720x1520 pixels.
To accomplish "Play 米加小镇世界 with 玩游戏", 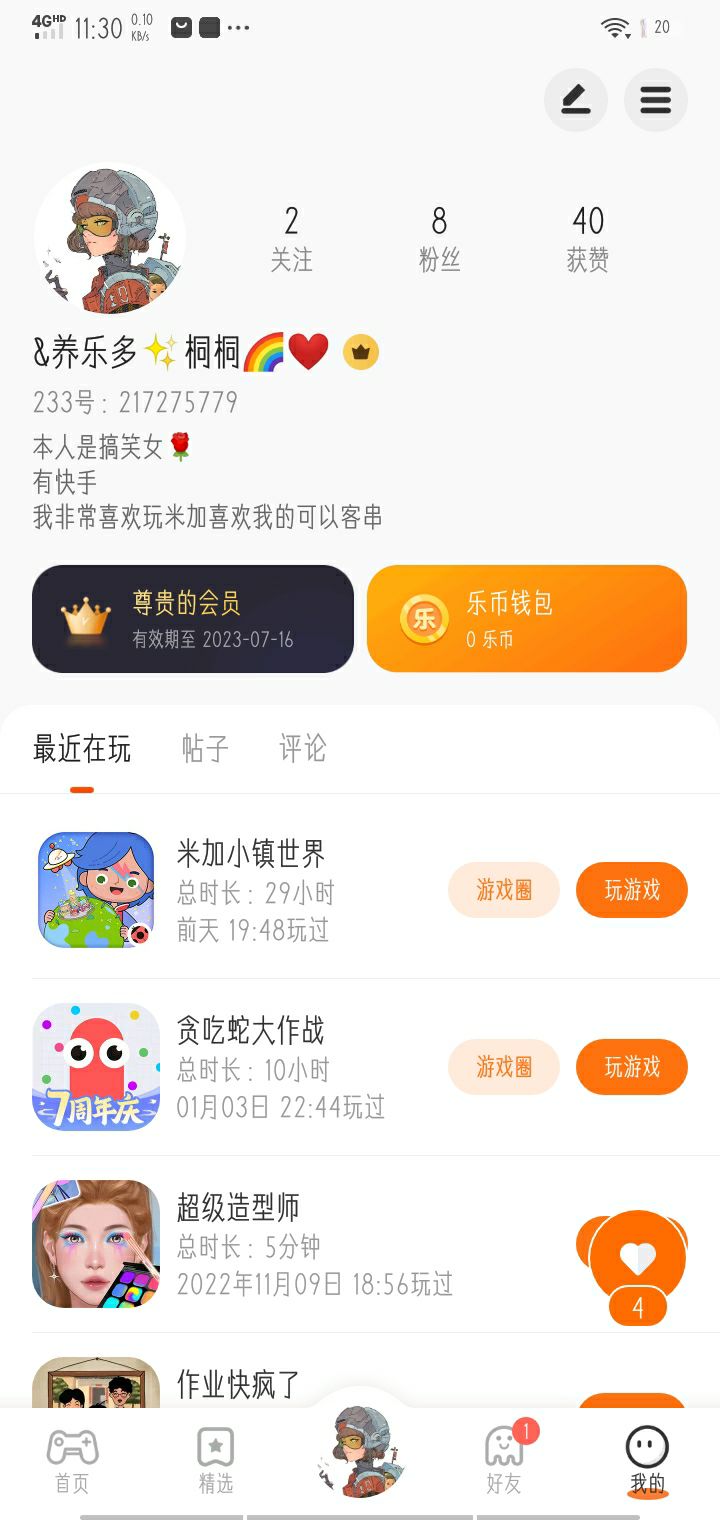I will coord(631,890).
